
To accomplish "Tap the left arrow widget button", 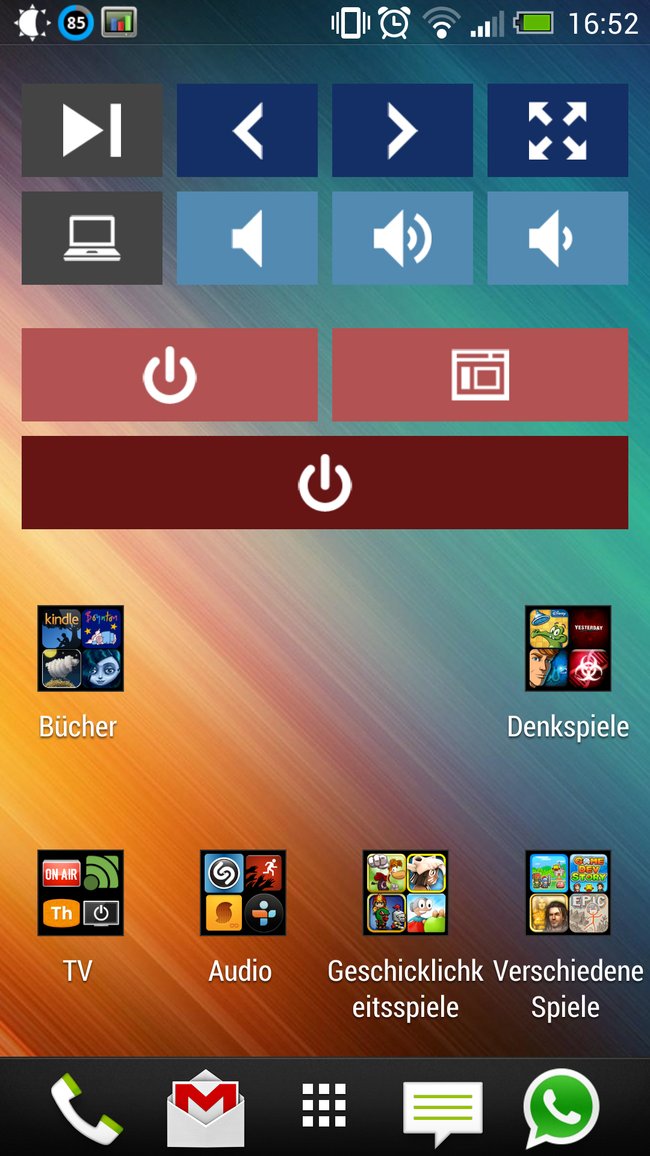I will [247, 130].
